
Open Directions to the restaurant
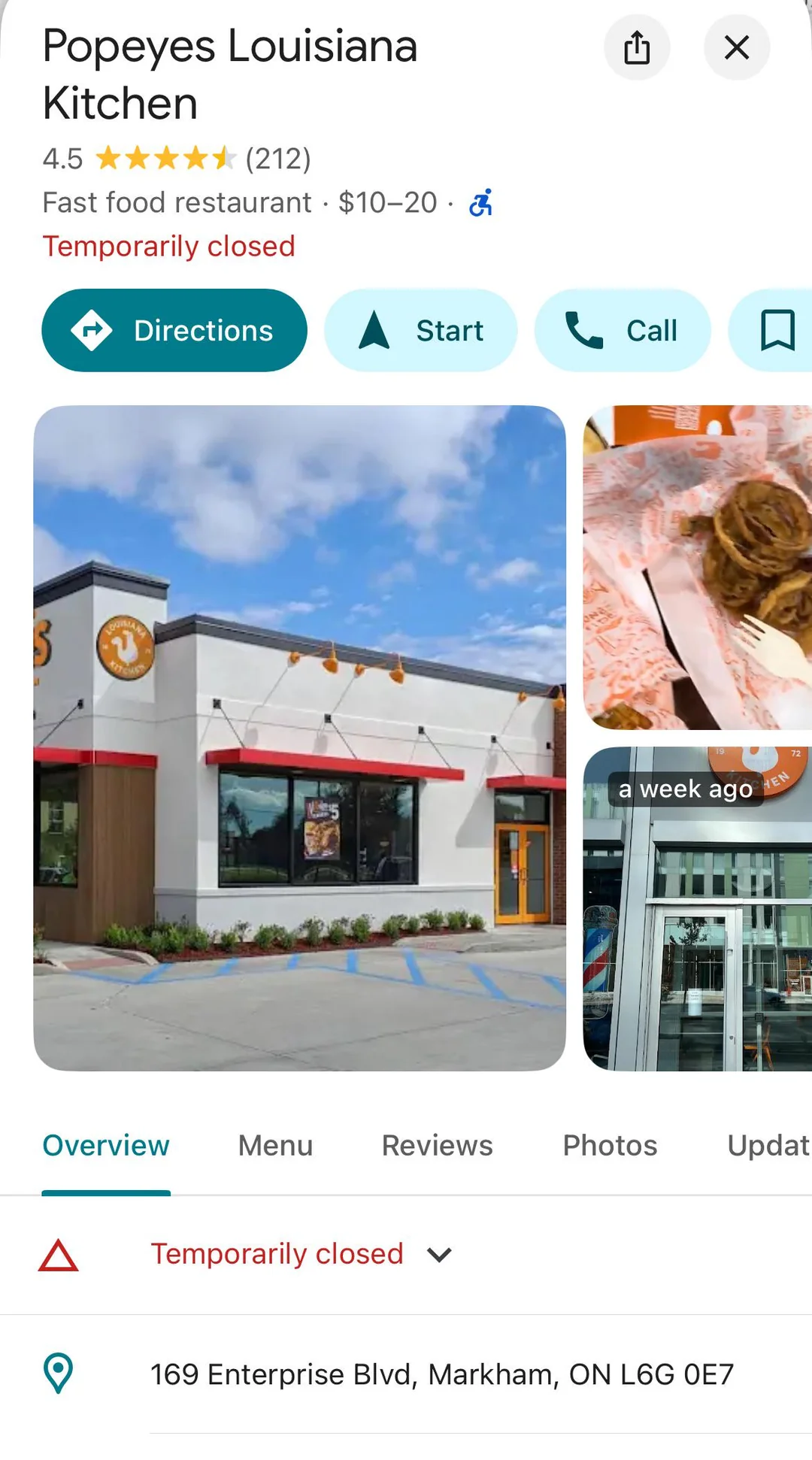click(x=174, y=330)
